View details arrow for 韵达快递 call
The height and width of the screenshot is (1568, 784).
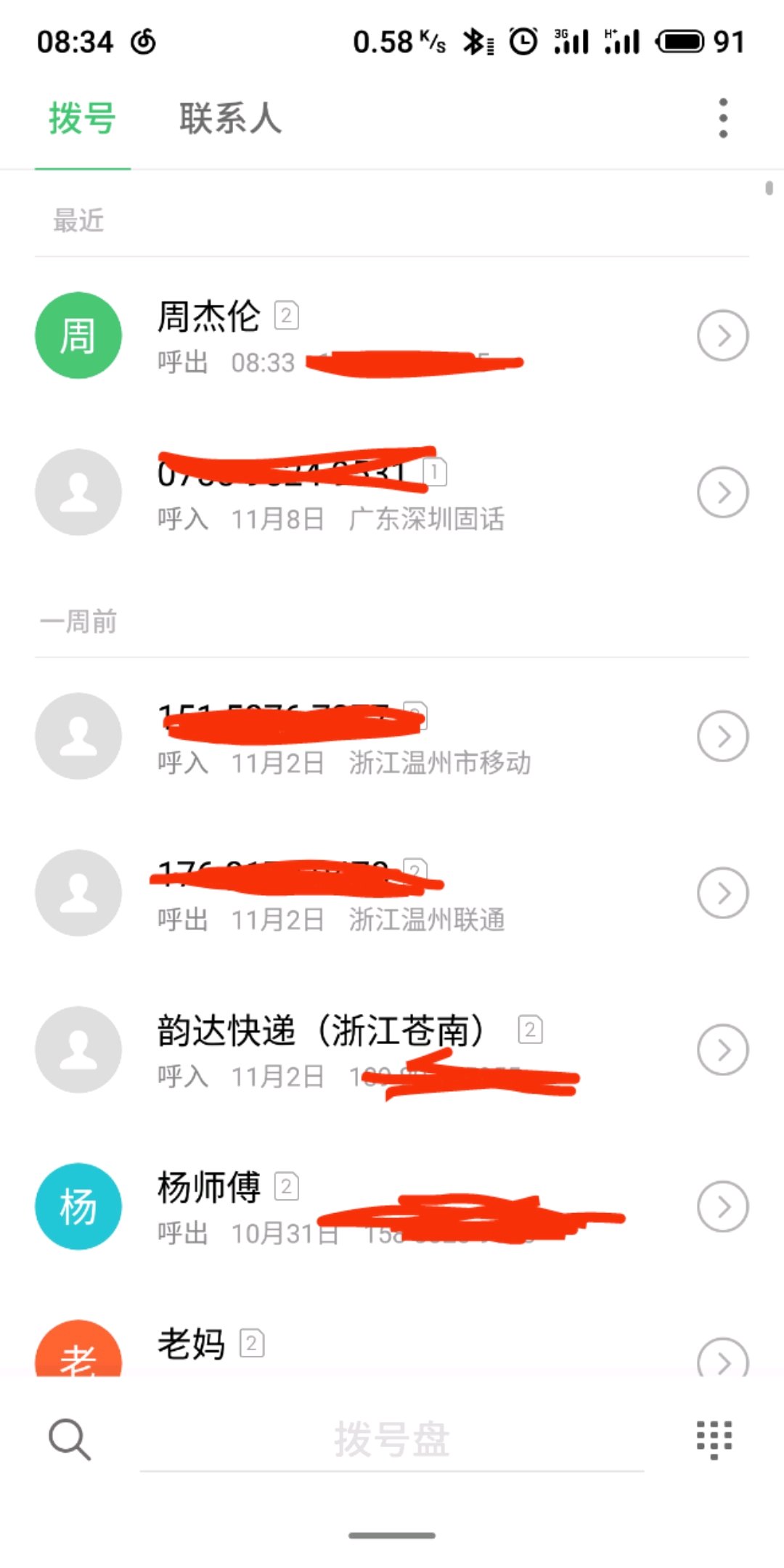722,1050
